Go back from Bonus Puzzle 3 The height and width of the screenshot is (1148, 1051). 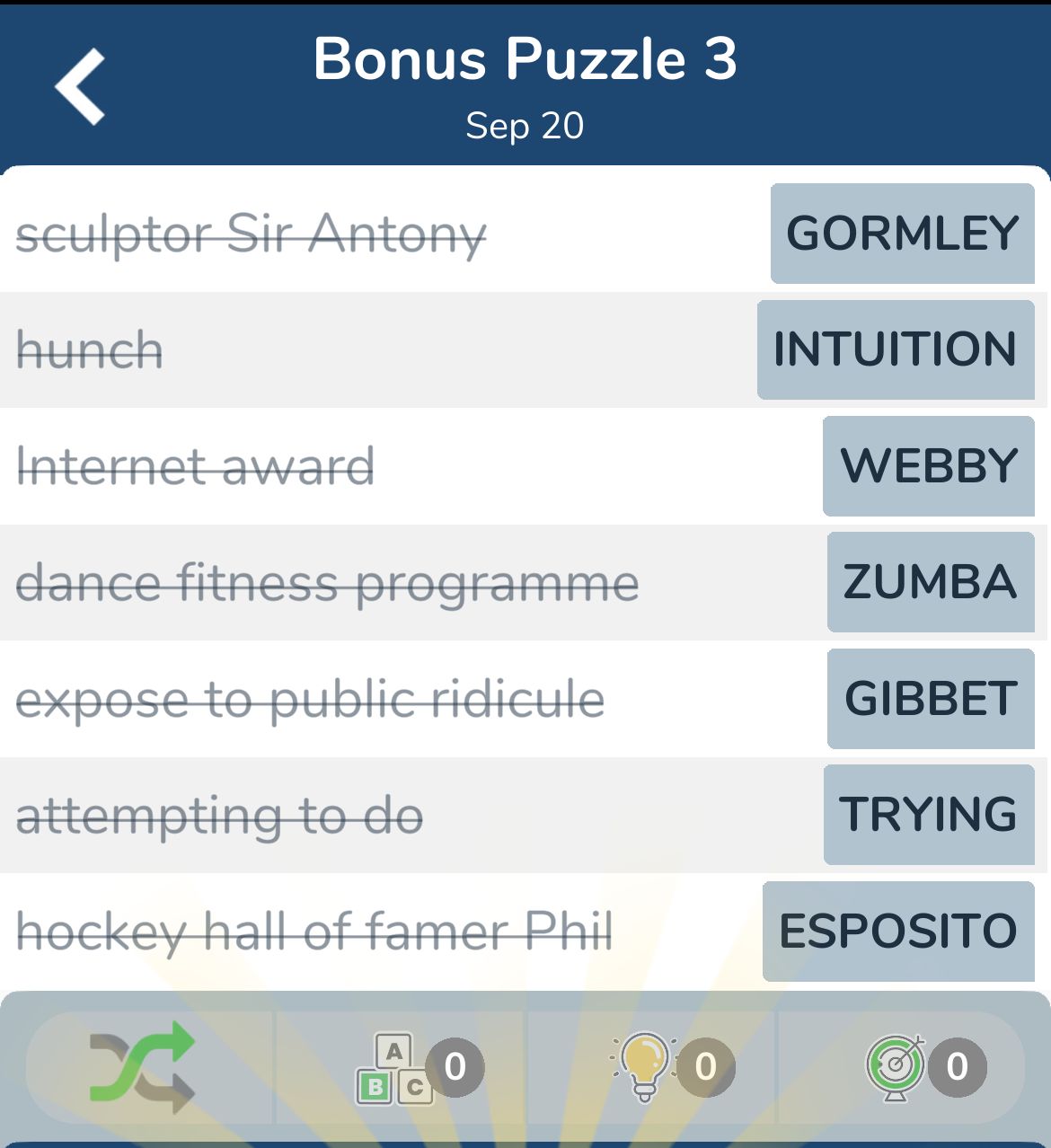tap(81, 86)
